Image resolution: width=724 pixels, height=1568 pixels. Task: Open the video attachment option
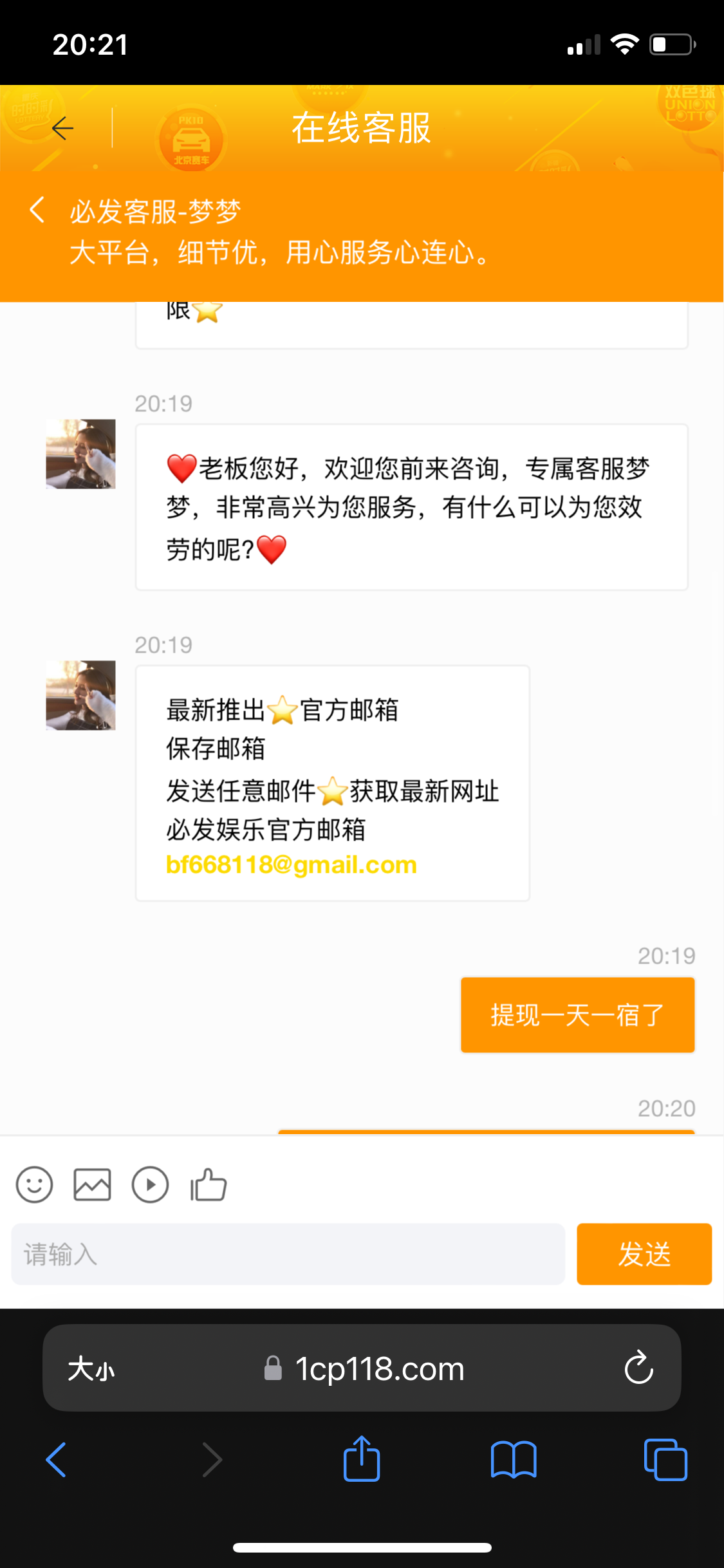150,1184
